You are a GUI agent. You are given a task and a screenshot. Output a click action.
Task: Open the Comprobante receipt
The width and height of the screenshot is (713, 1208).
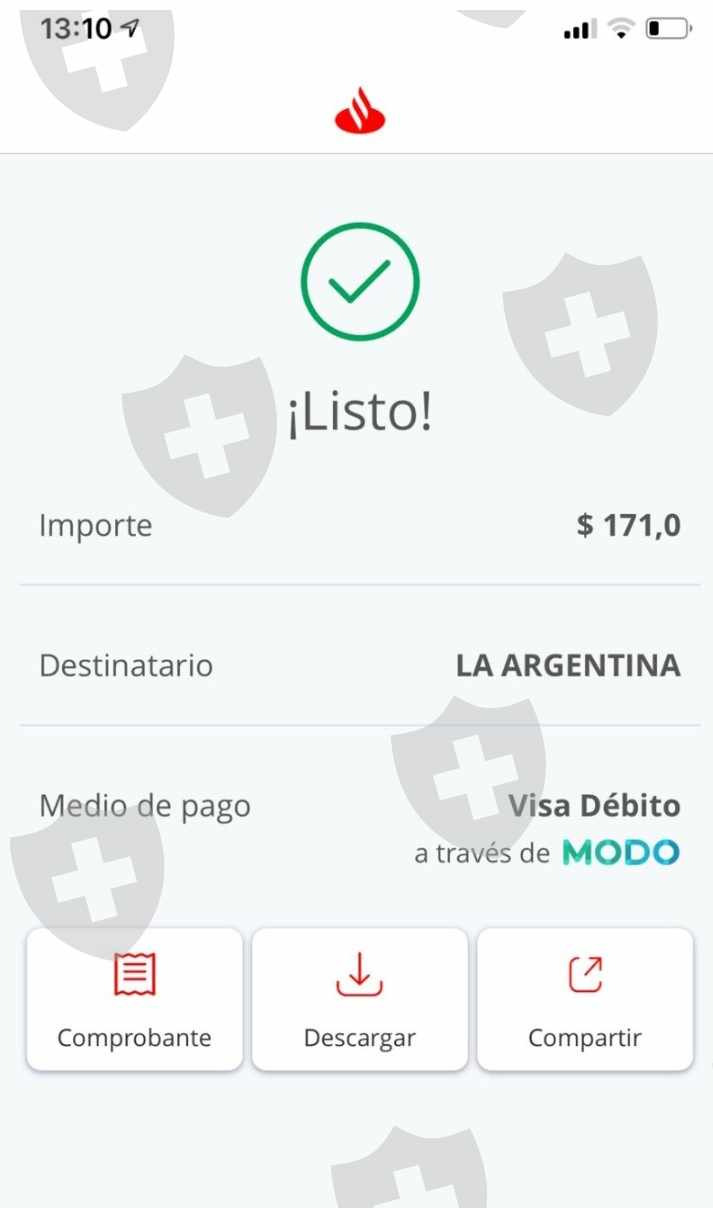tap(134, 999)
